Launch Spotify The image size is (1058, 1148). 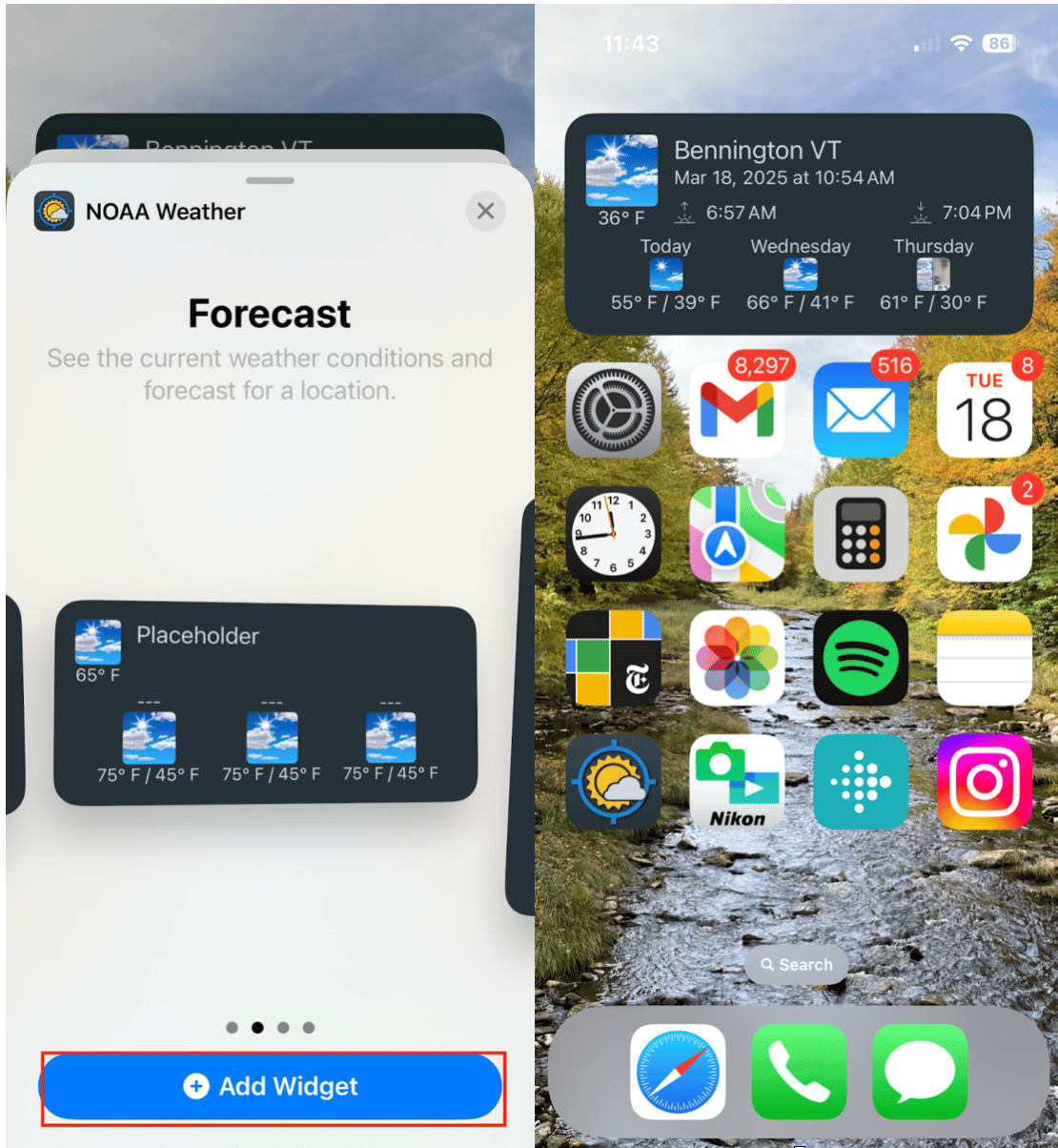click(860, 658)
